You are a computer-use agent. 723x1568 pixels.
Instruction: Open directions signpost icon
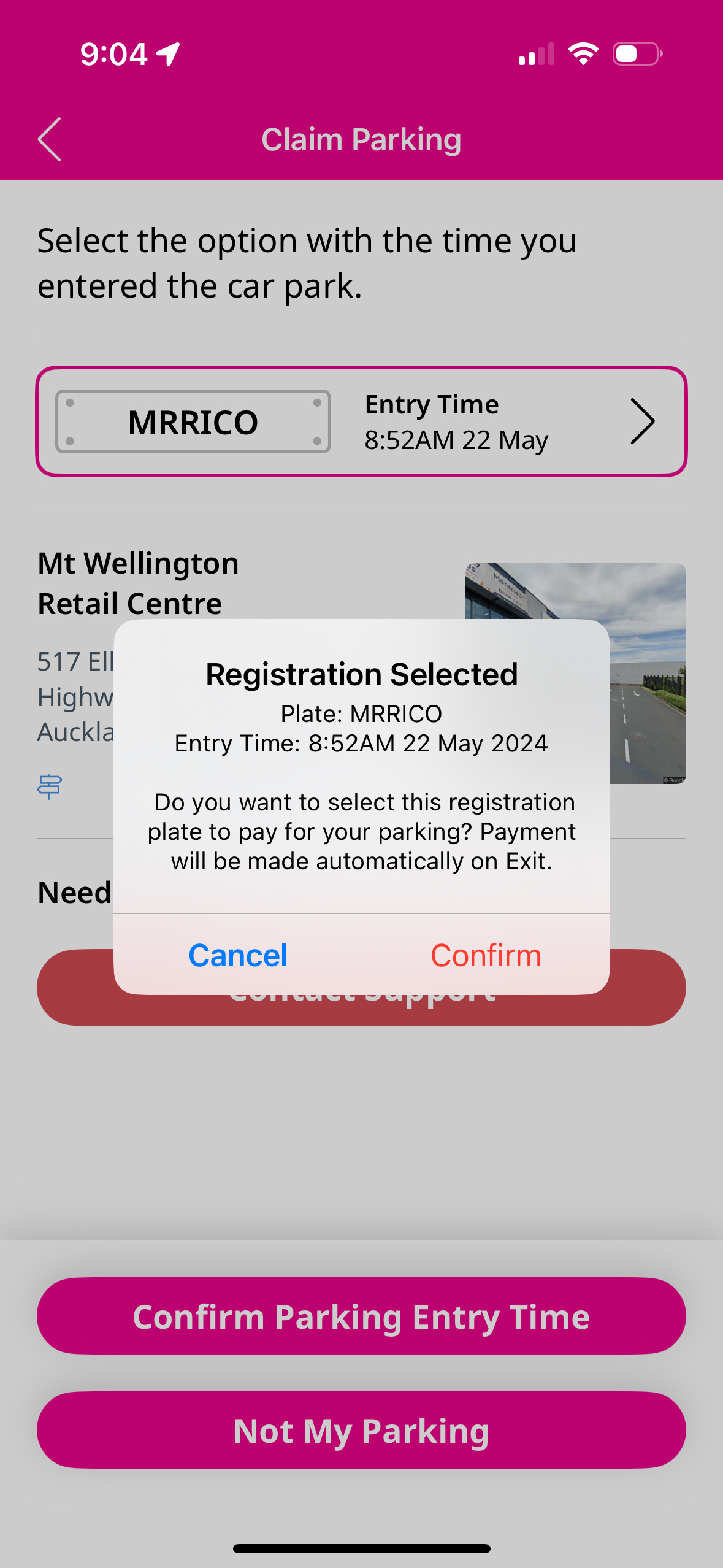point(50,786)
